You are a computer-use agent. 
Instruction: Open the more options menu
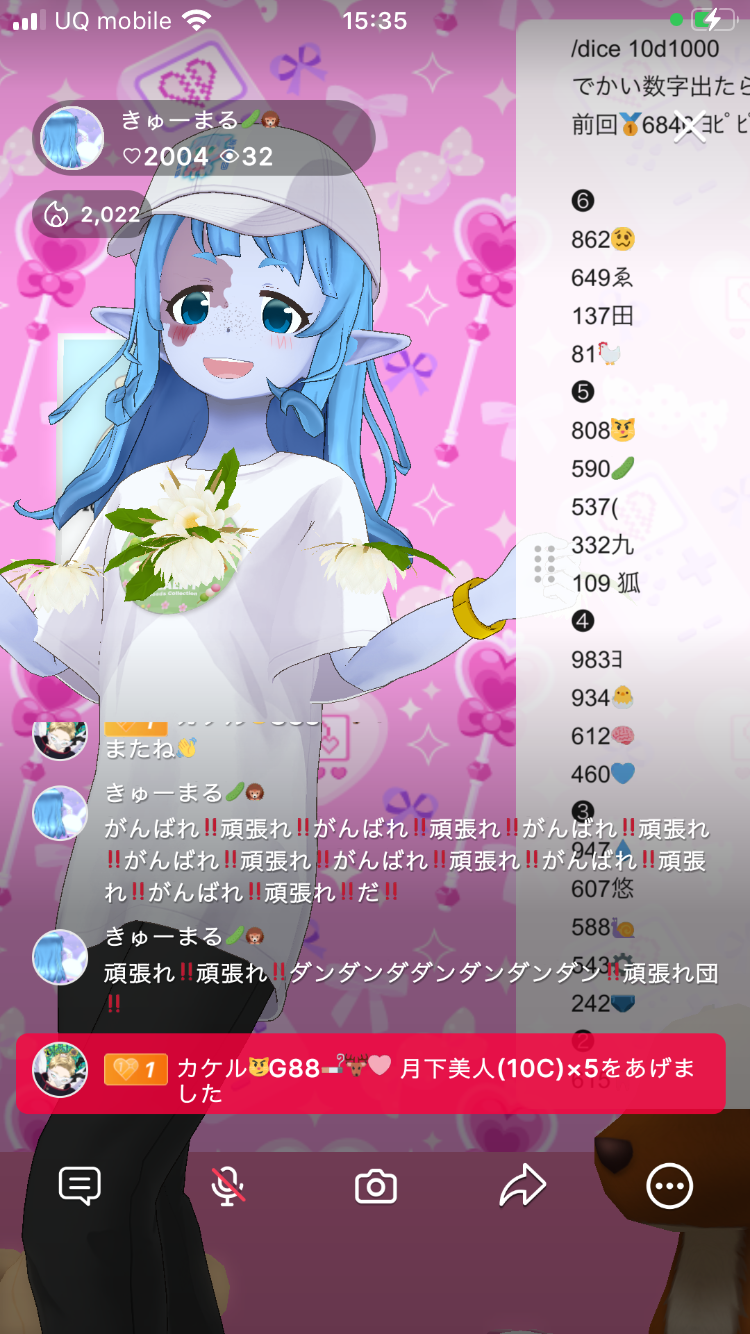[669, 1187]
